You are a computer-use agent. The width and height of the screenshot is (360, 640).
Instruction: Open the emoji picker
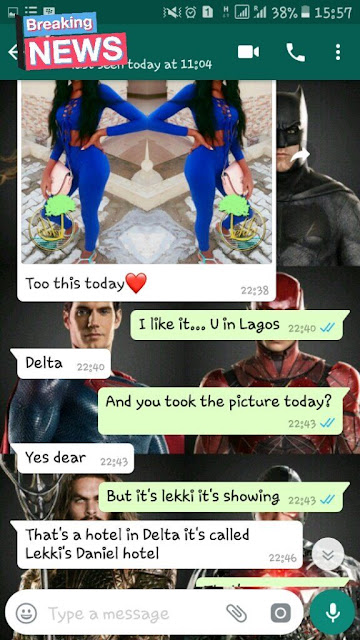pyautogui.click(x=27, y=613)
